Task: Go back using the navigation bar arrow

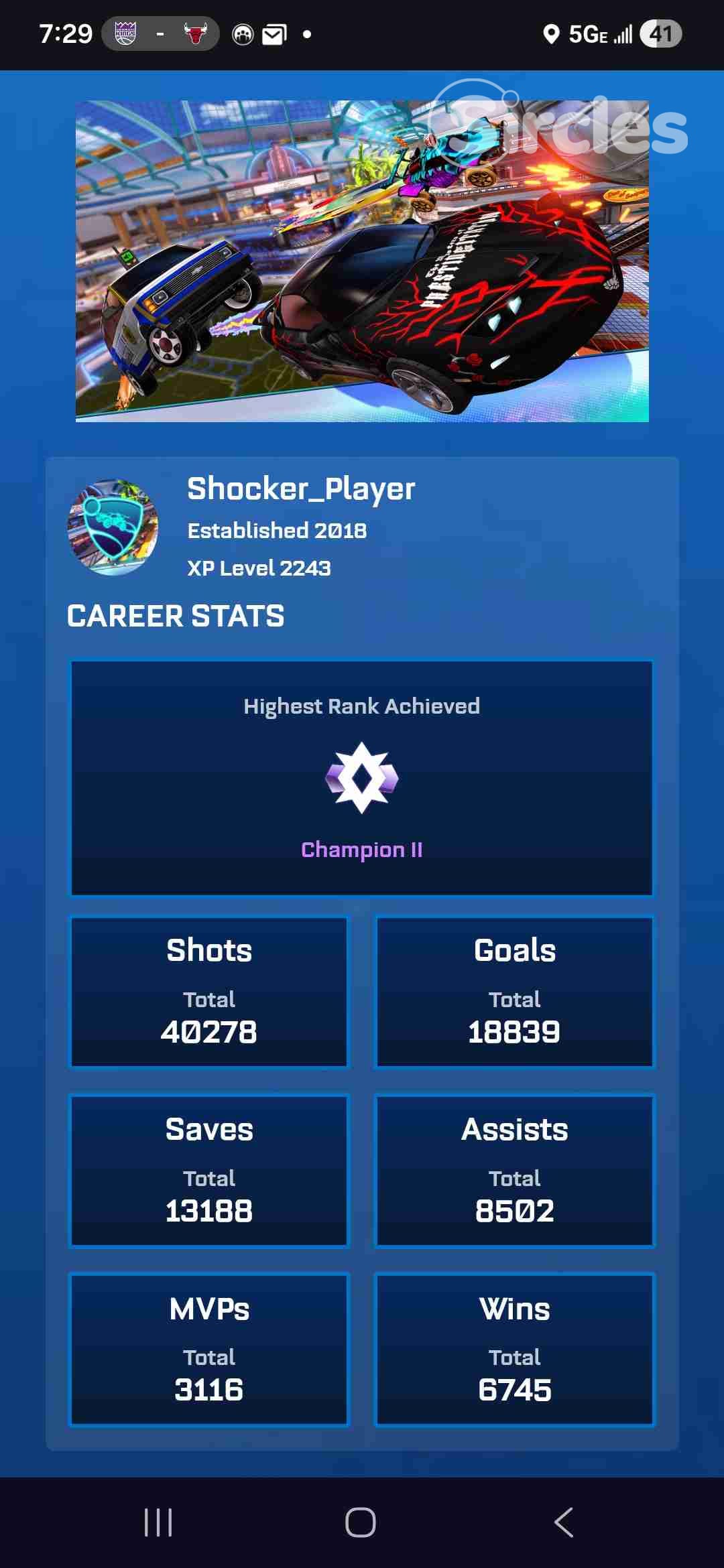Action: click(x=564, y=1522)
